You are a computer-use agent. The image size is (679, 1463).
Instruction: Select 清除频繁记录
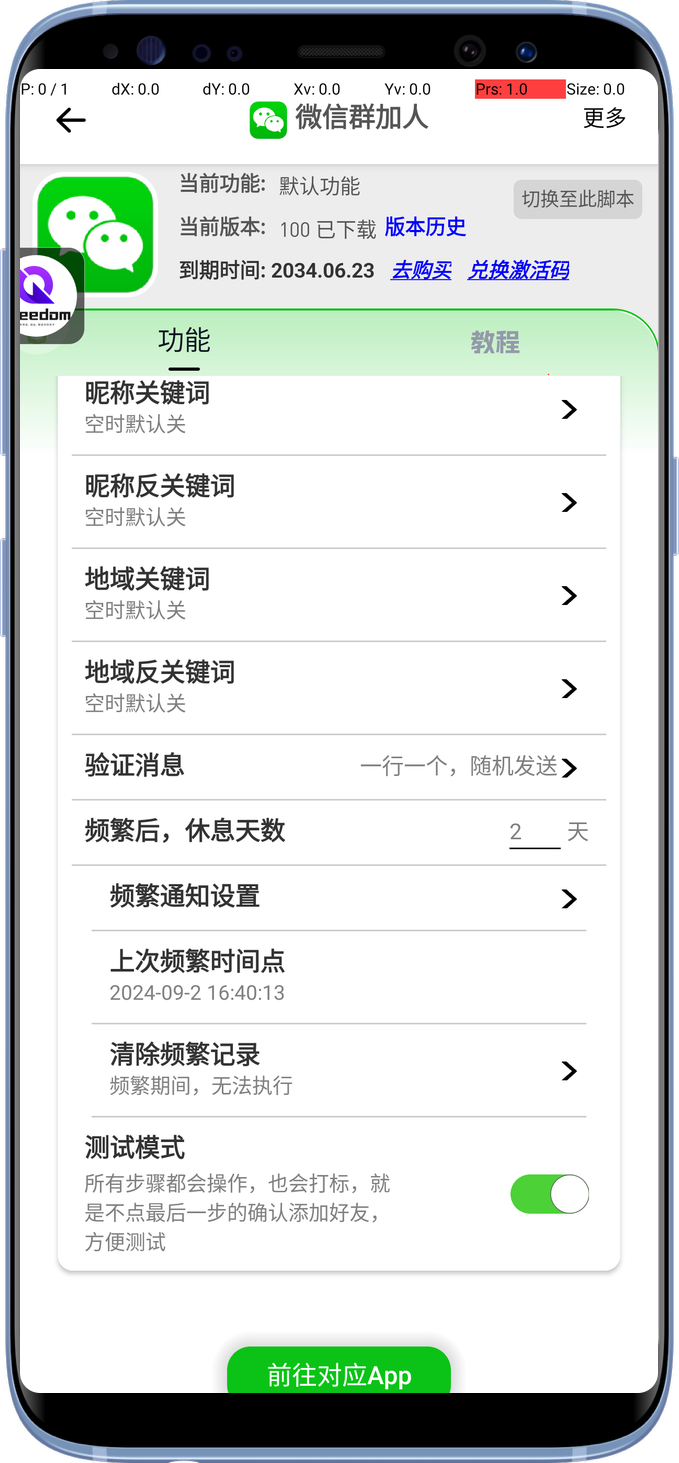(x=338, y=1069)
